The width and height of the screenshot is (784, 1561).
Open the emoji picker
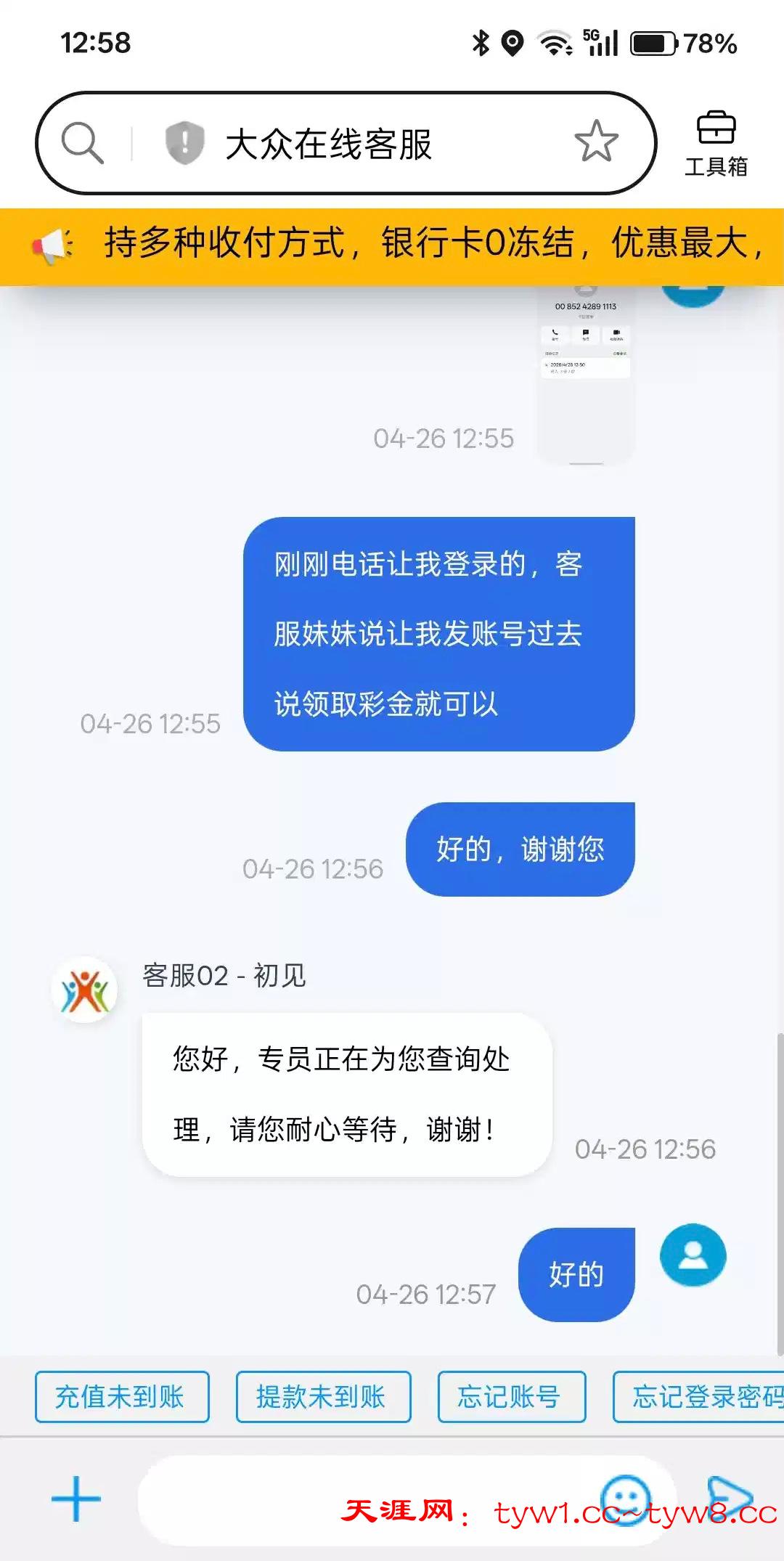tap(626, 1499)
